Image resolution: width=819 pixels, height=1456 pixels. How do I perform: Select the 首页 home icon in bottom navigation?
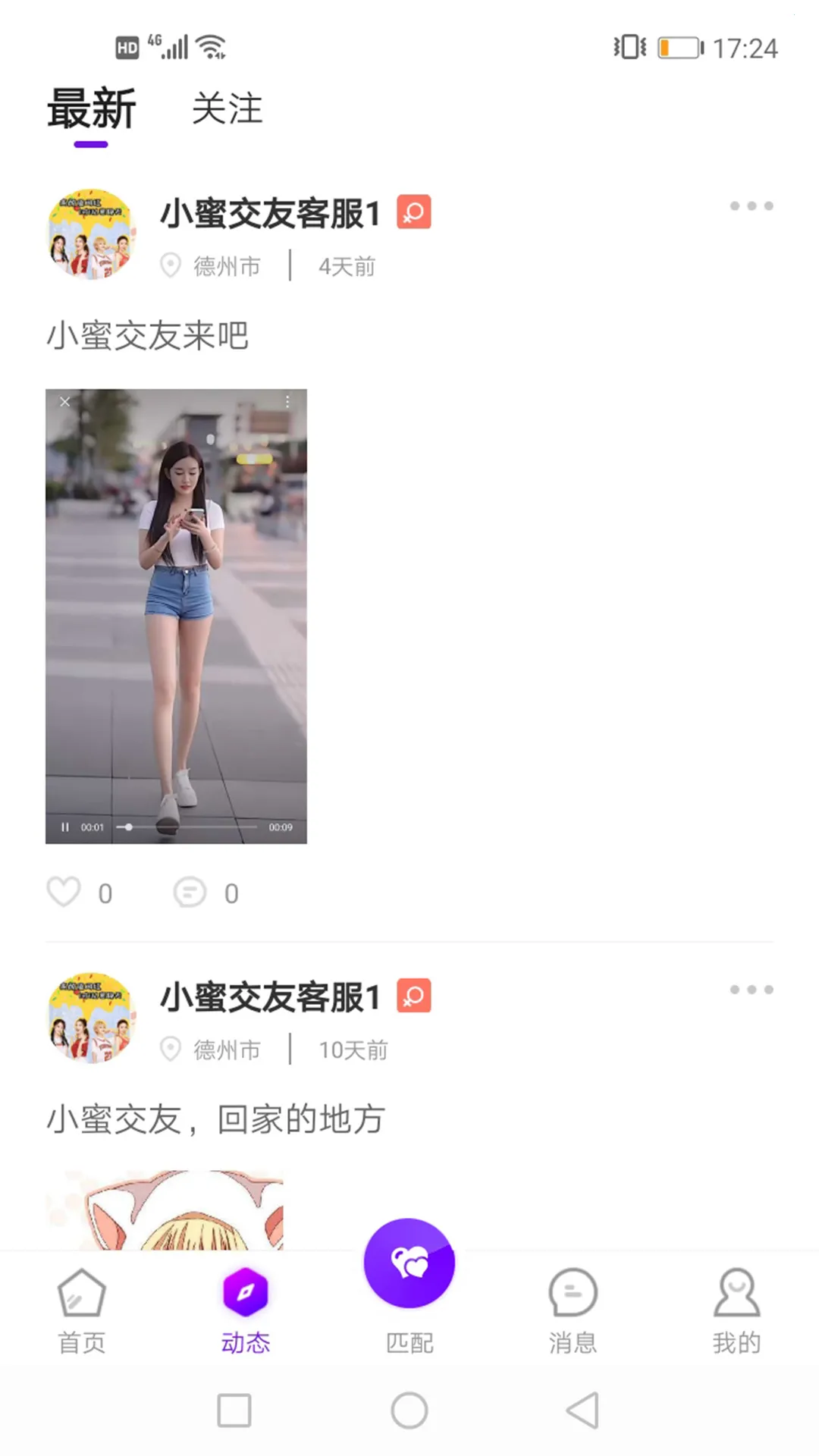coord(81,1297)
